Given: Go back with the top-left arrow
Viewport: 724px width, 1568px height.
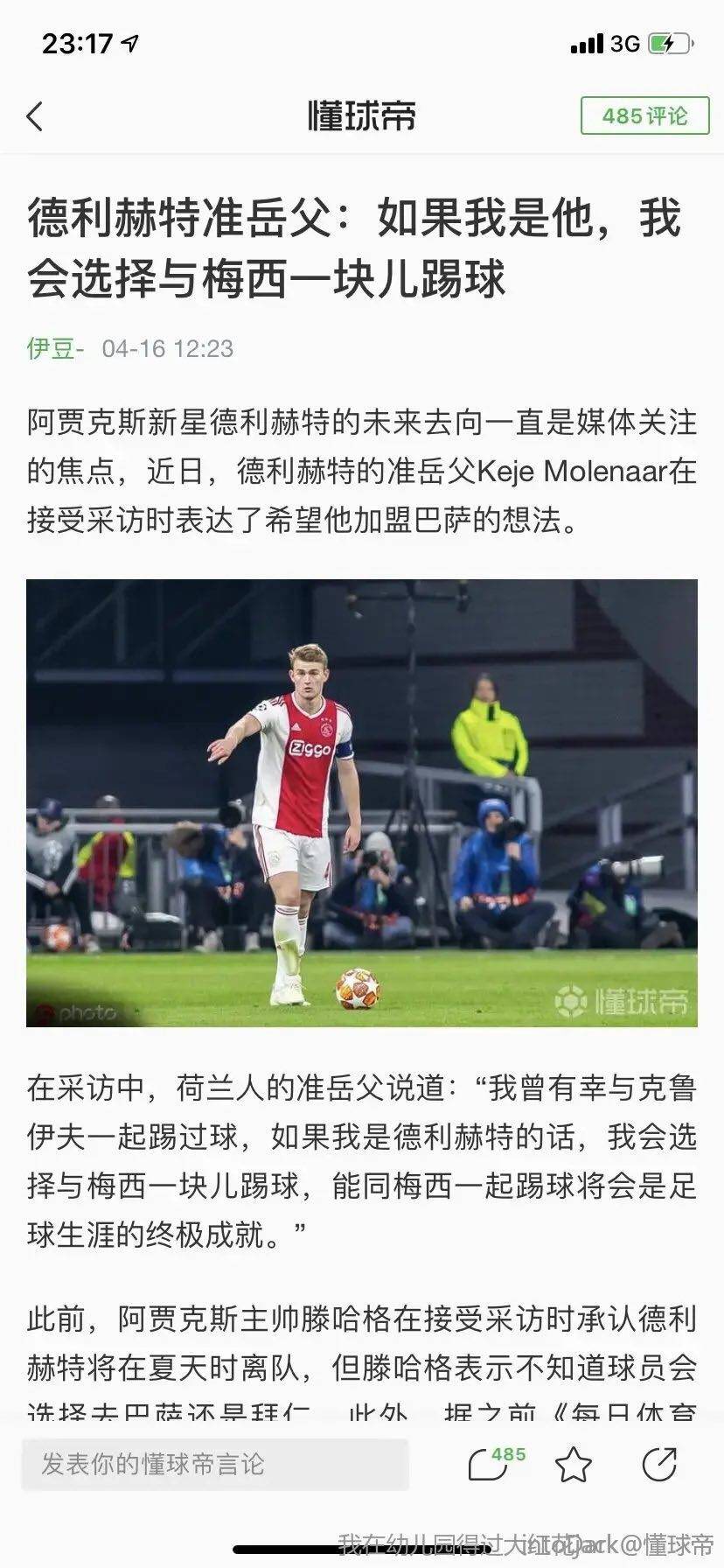Looking at the screenshot, I should click(x=35, y=116).
